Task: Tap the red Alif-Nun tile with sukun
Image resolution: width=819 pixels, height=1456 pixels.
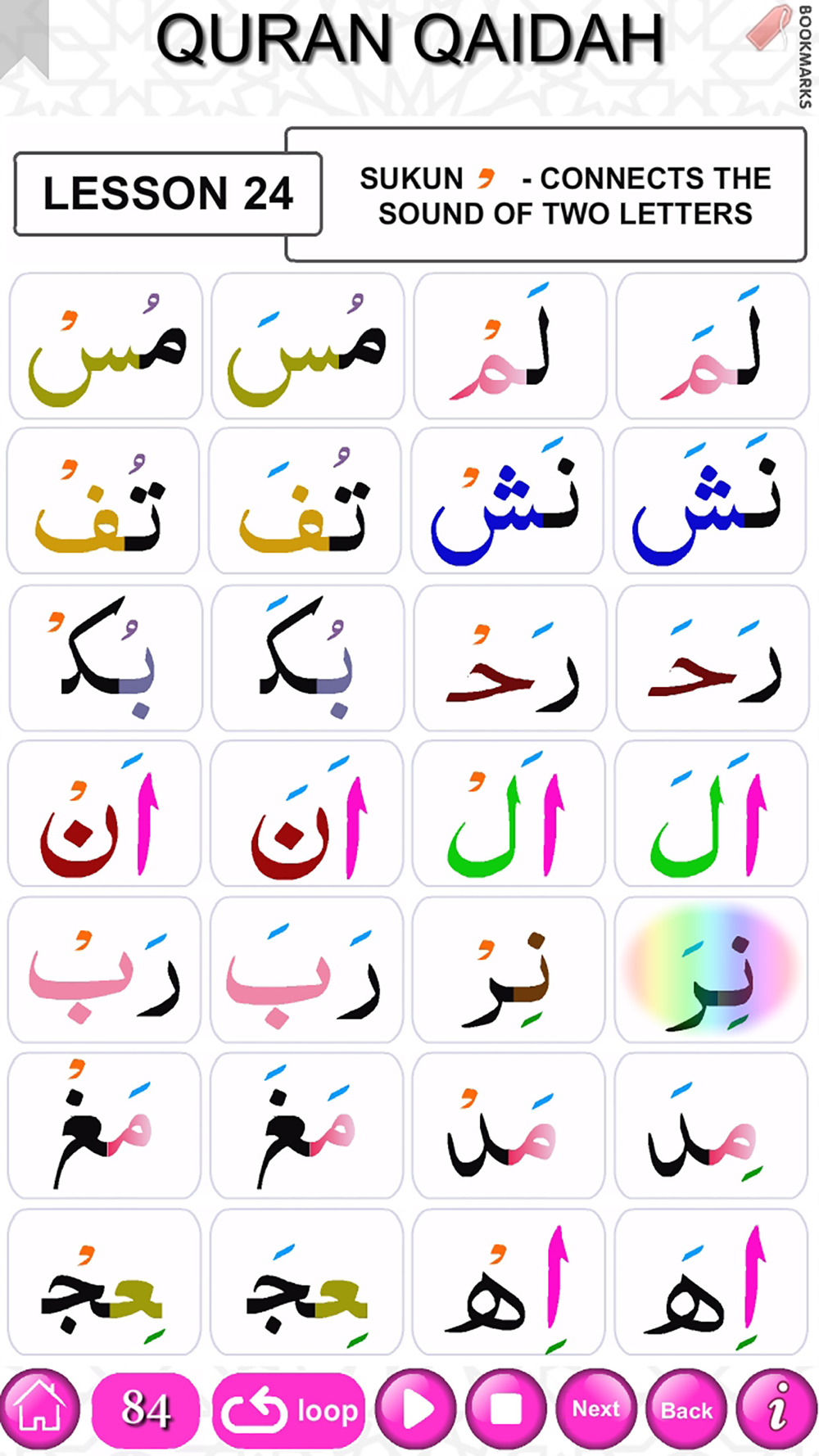Action: pyautogui.click(x=104, y=813)
